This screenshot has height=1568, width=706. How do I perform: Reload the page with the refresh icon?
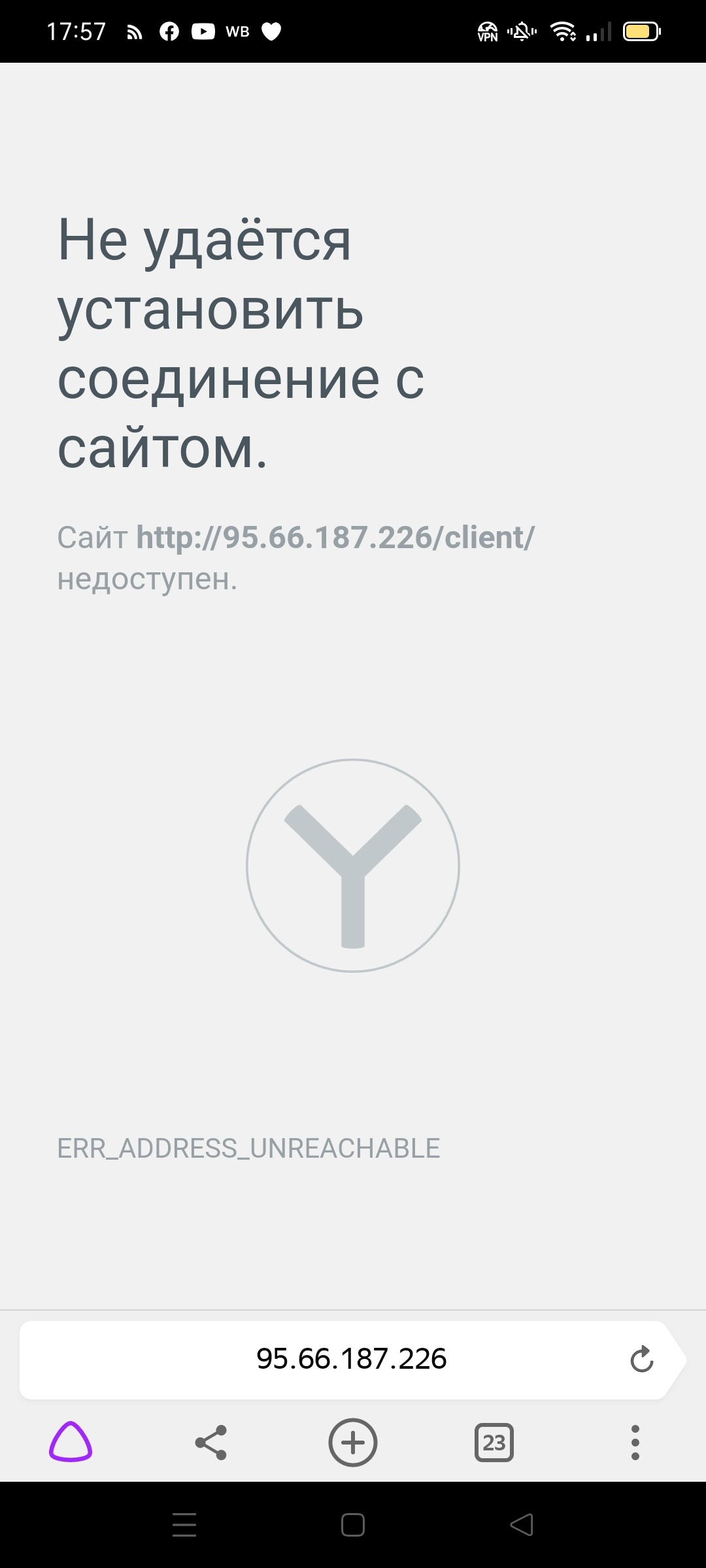pos(641,1359)
